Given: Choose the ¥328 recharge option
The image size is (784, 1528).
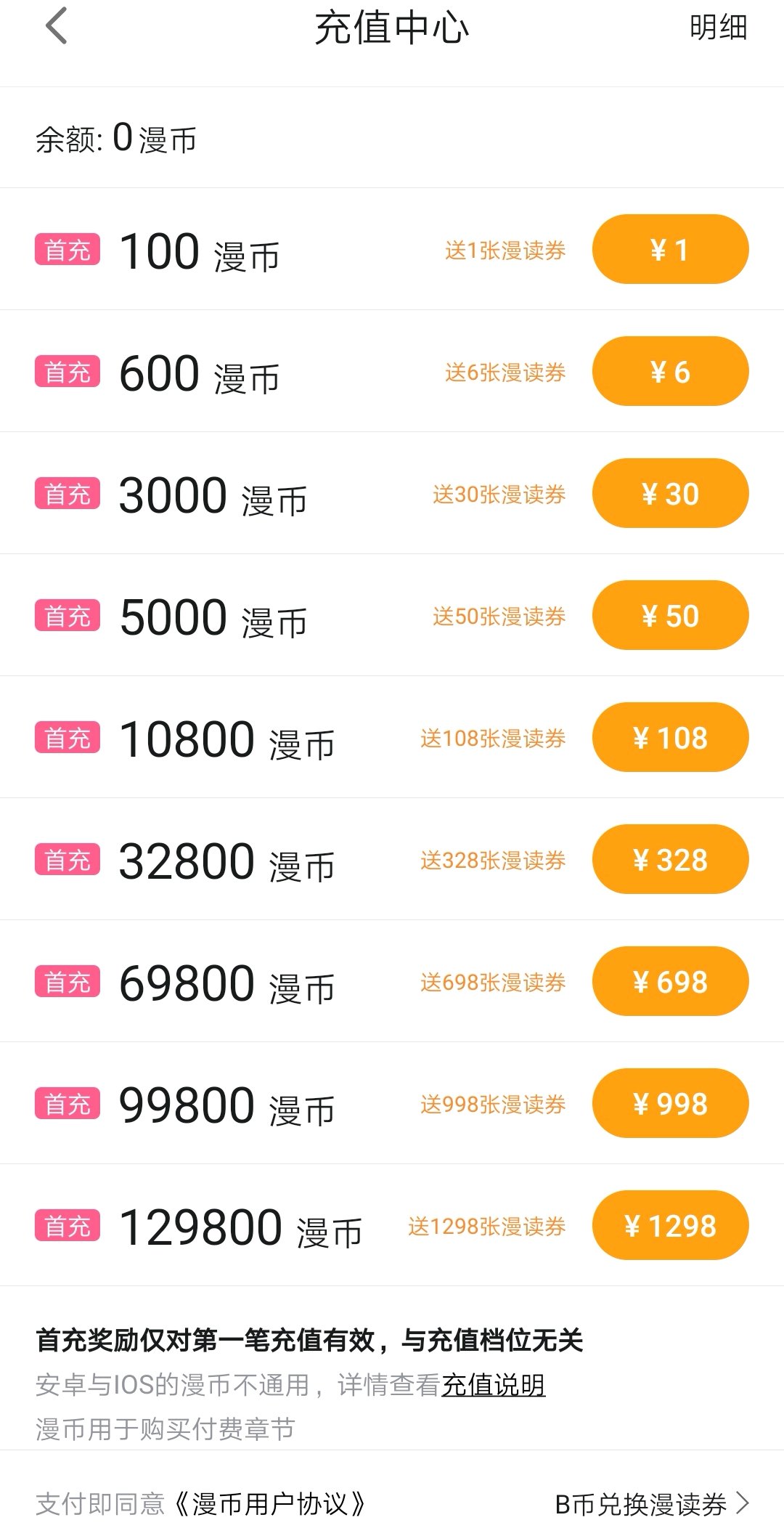Looking at the screenshot, I should [x=670, y=859].
